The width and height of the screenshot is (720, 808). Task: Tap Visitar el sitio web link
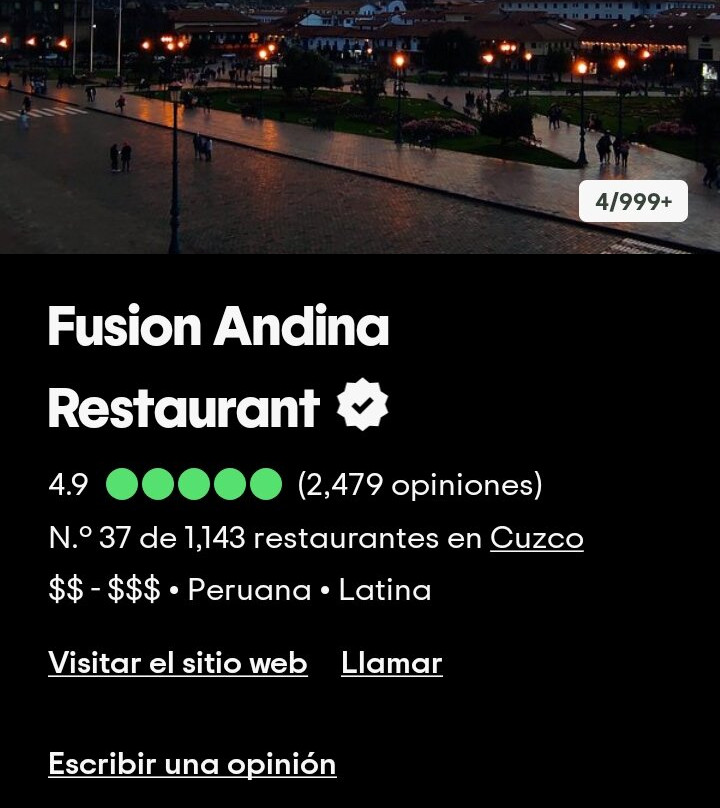[x=177, y=663]
